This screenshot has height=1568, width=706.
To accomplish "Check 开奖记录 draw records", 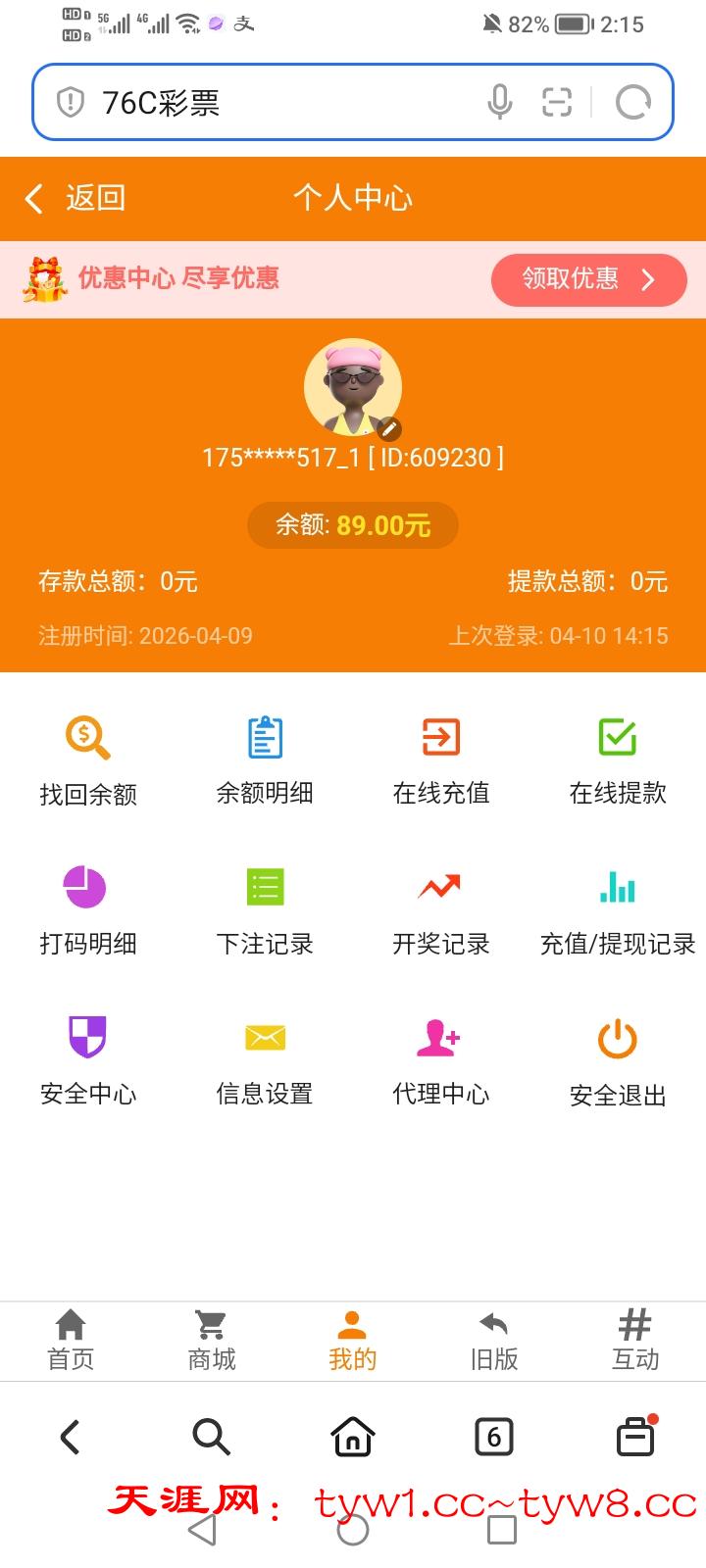I will coord(441,911).
